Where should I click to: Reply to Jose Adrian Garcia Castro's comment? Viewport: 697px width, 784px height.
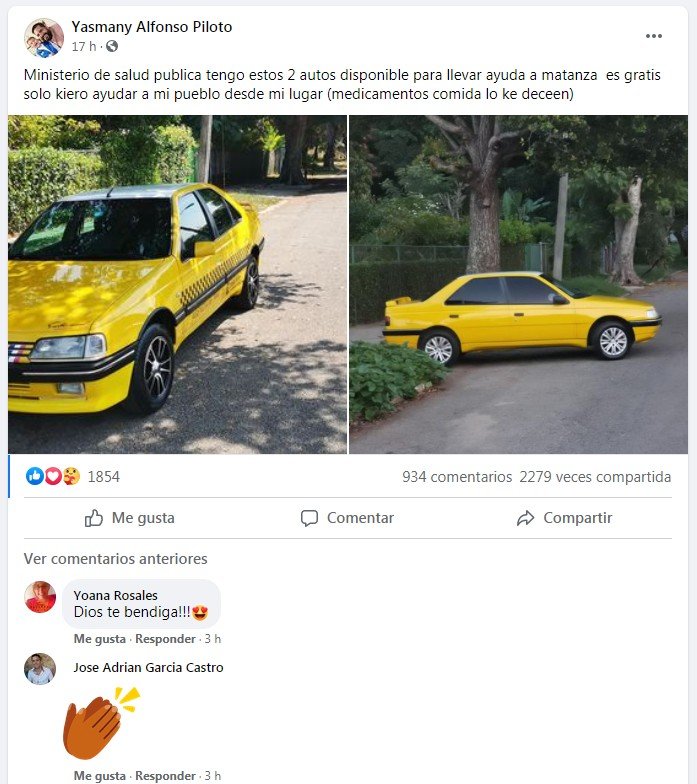click(x=165, y=775)
